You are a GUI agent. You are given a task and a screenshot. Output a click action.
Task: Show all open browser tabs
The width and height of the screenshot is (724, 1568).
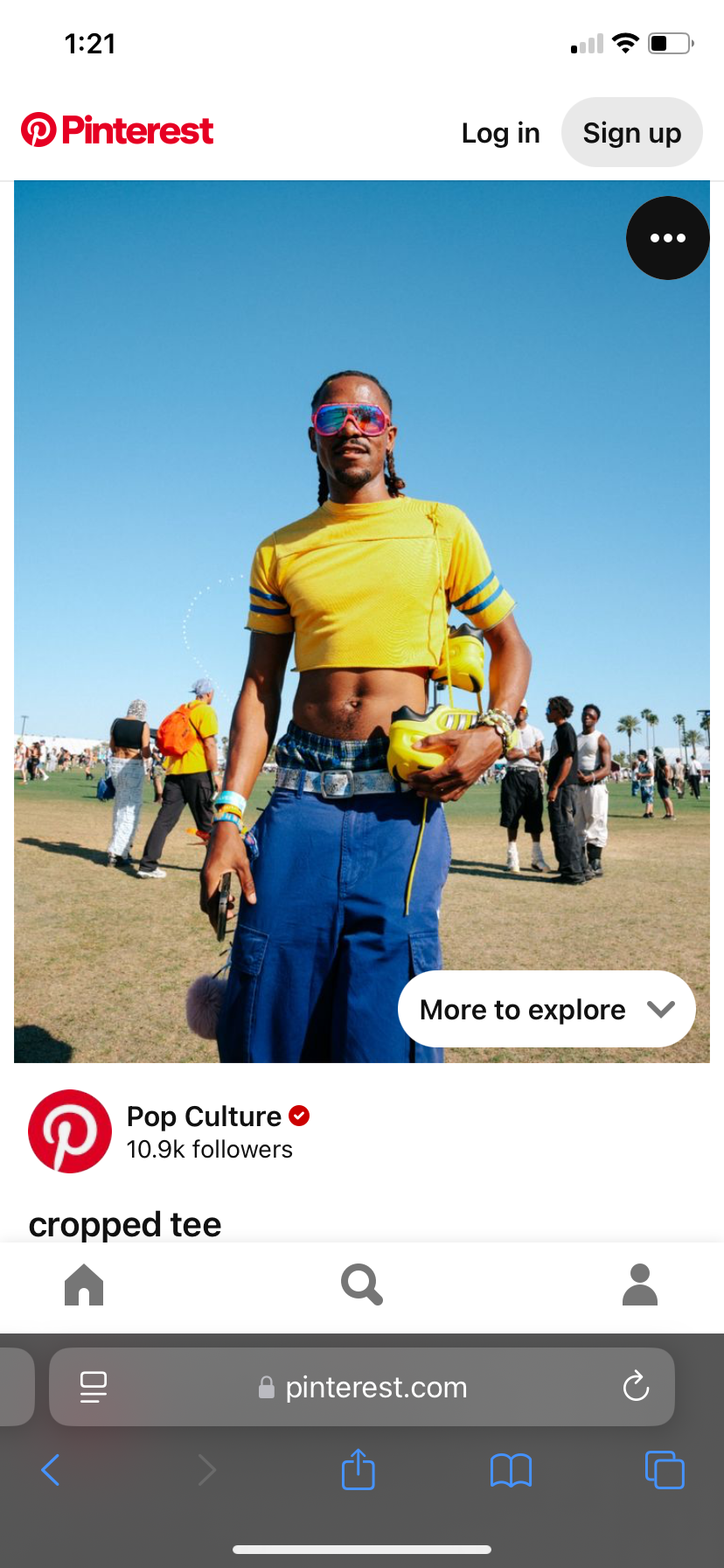665,1470
